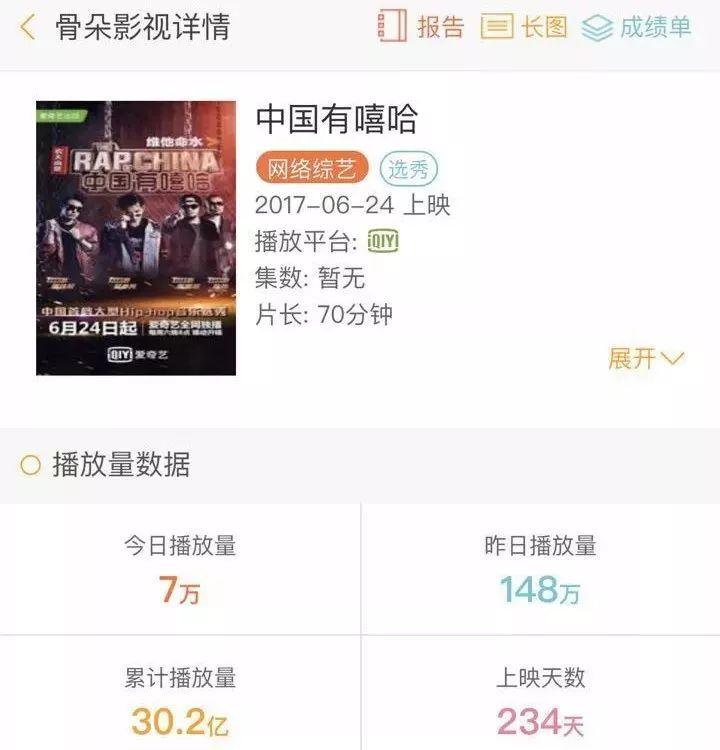This screenshot has height=750, width=720.
Task: Go back from 骨朵影视详情
Action: tap(28, 27)
